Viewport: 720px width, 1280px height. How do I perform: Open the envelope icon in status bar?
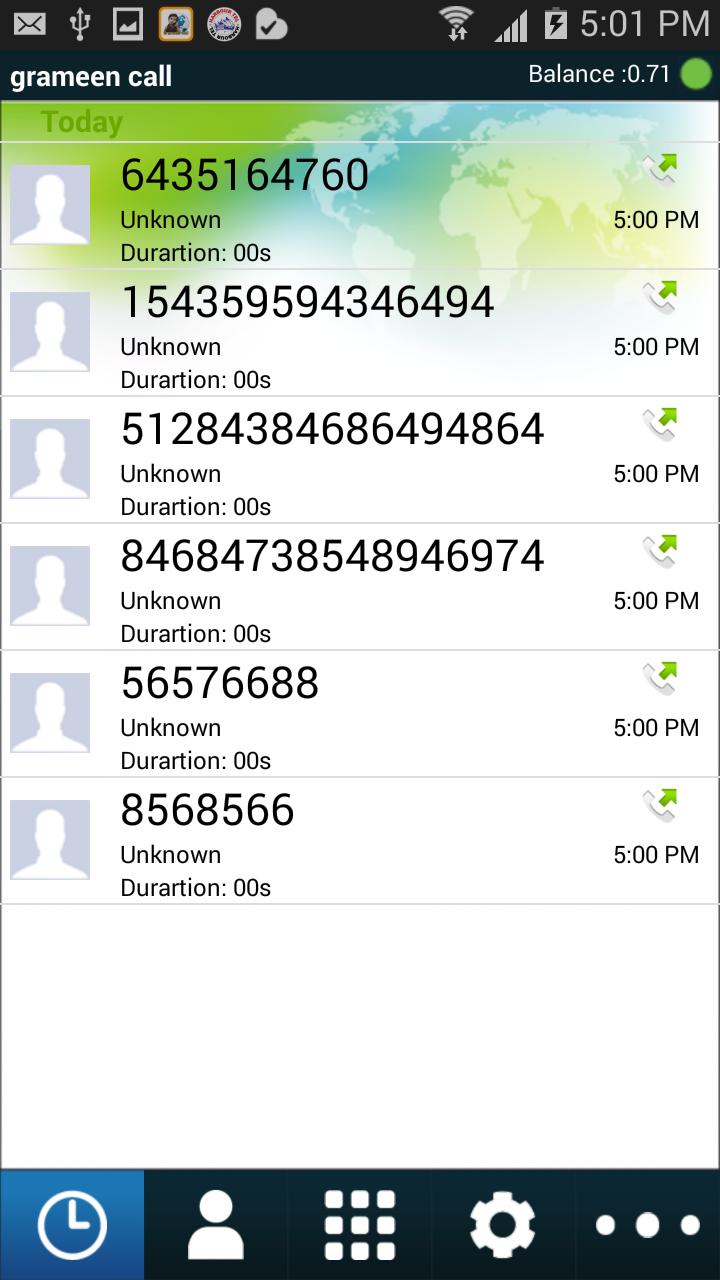pyautogui.click(x=29, y=22)
